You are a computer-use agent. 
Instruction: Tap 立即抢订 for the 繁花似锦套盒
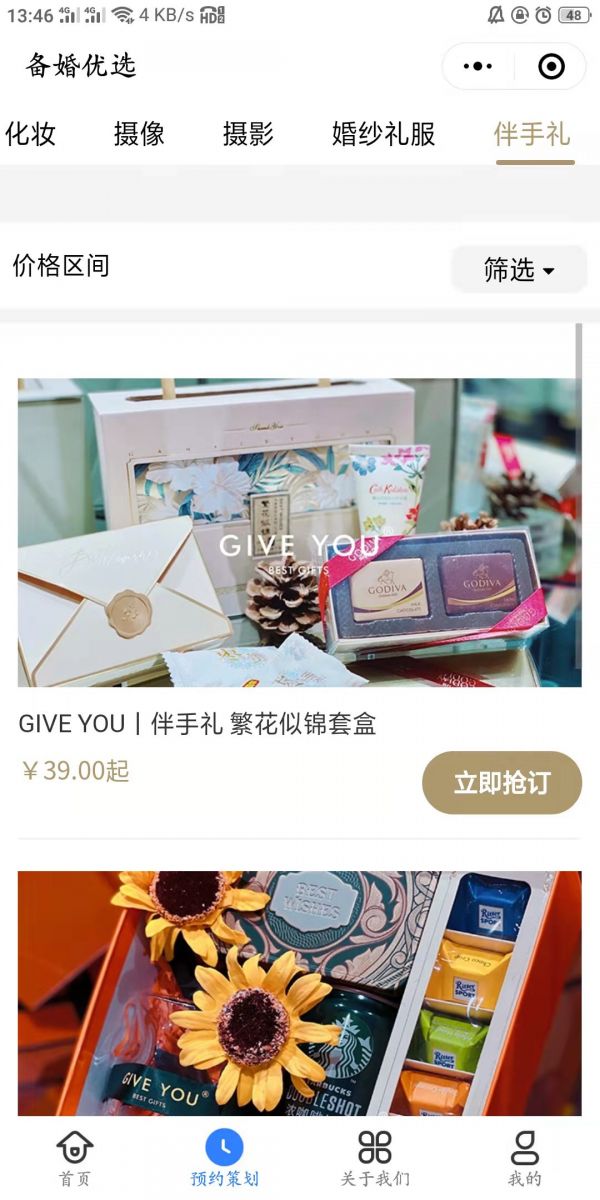[502, 783]
